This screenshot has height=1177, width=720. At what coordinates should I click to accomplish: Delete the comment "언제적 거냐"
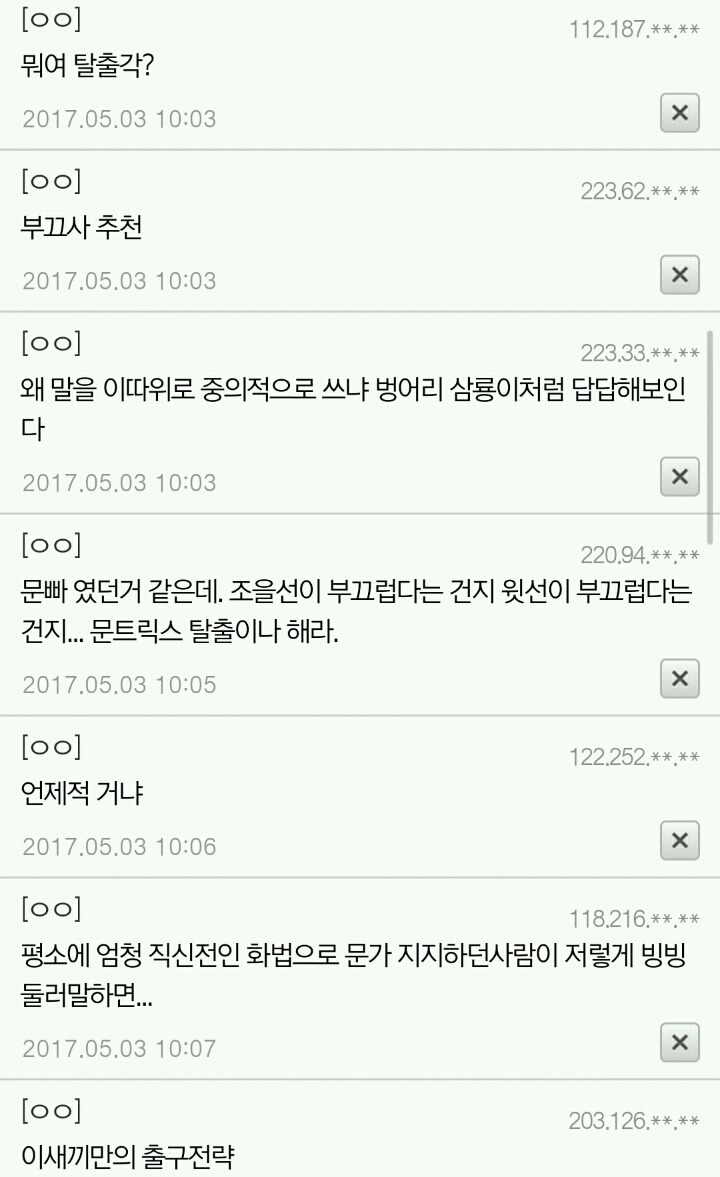coord(679,840)
